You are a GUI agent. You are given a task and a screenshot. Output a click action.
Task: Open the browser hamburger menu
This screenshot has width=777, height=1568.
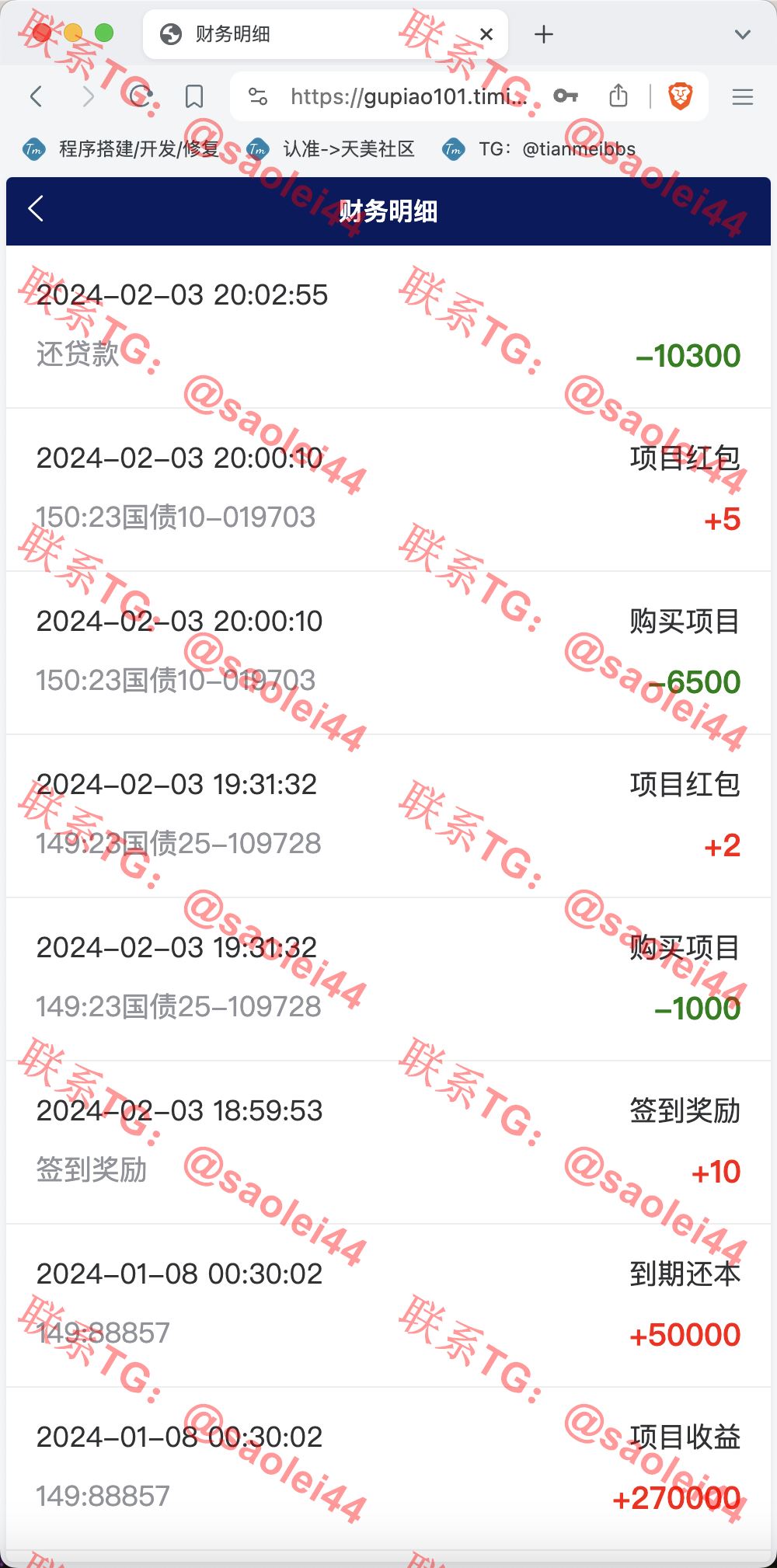pos(743,96)
